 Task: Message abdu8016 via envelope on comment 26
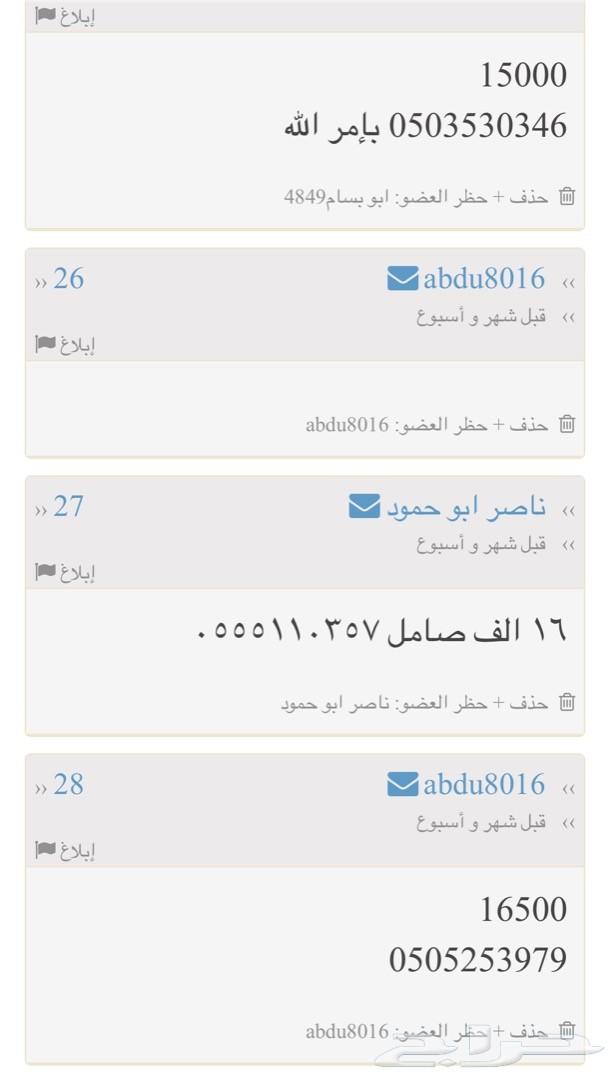click(403, 279)
